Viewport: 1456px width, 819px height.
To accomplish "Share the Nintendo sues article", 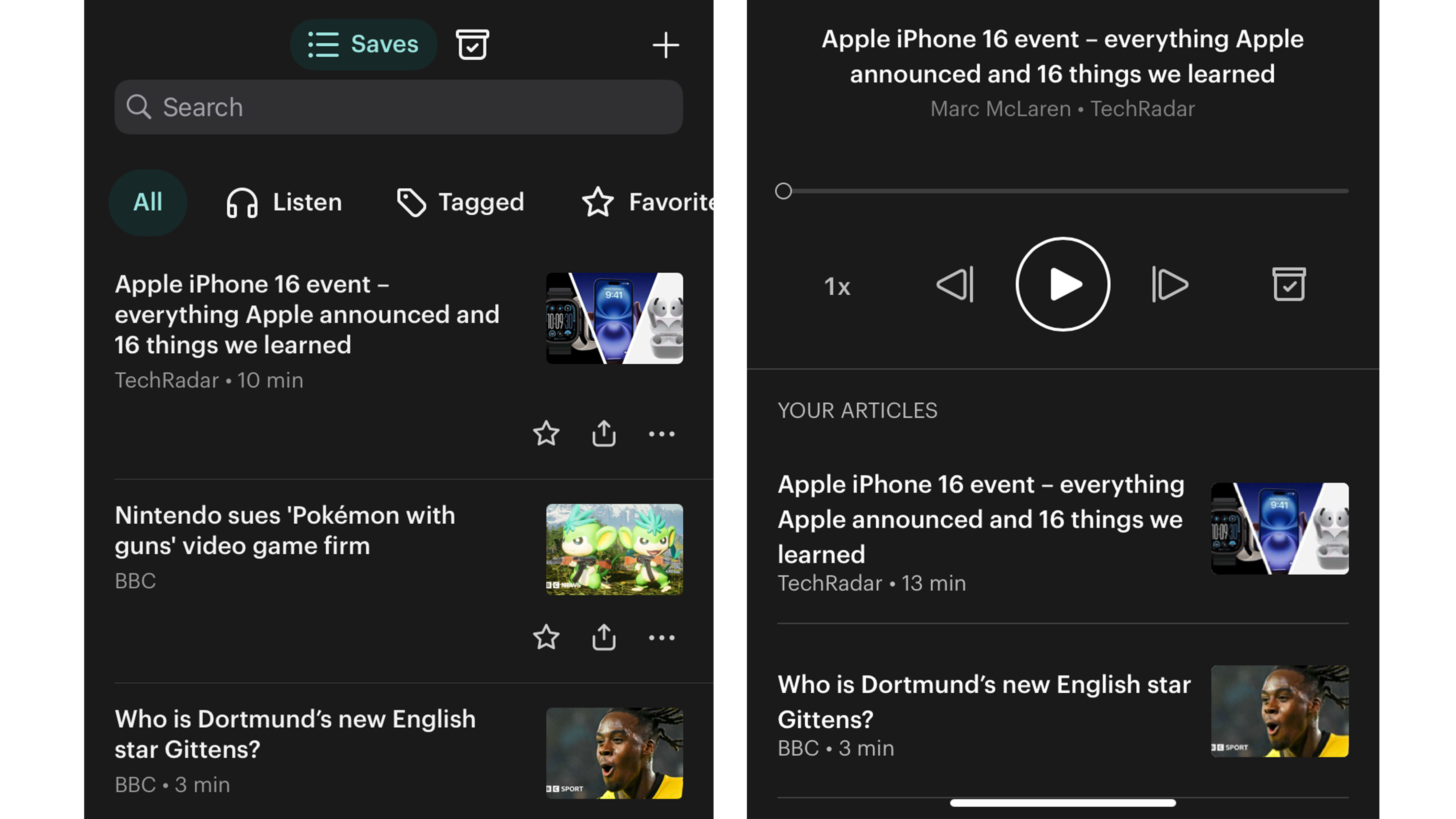I will [x=604, y=638].
